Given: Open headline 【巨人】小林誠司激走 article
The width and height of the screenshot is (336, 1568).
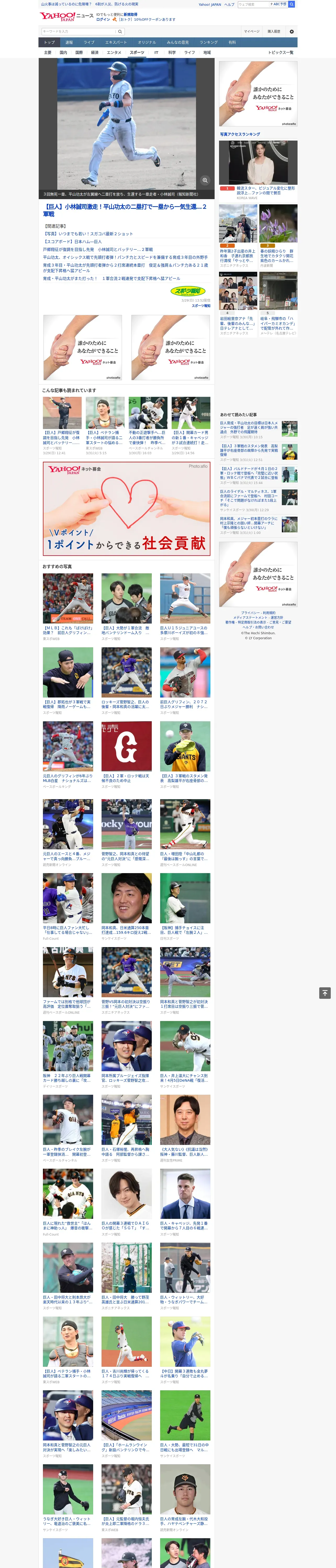Looking at the screenshot, I should pos(126,211).
